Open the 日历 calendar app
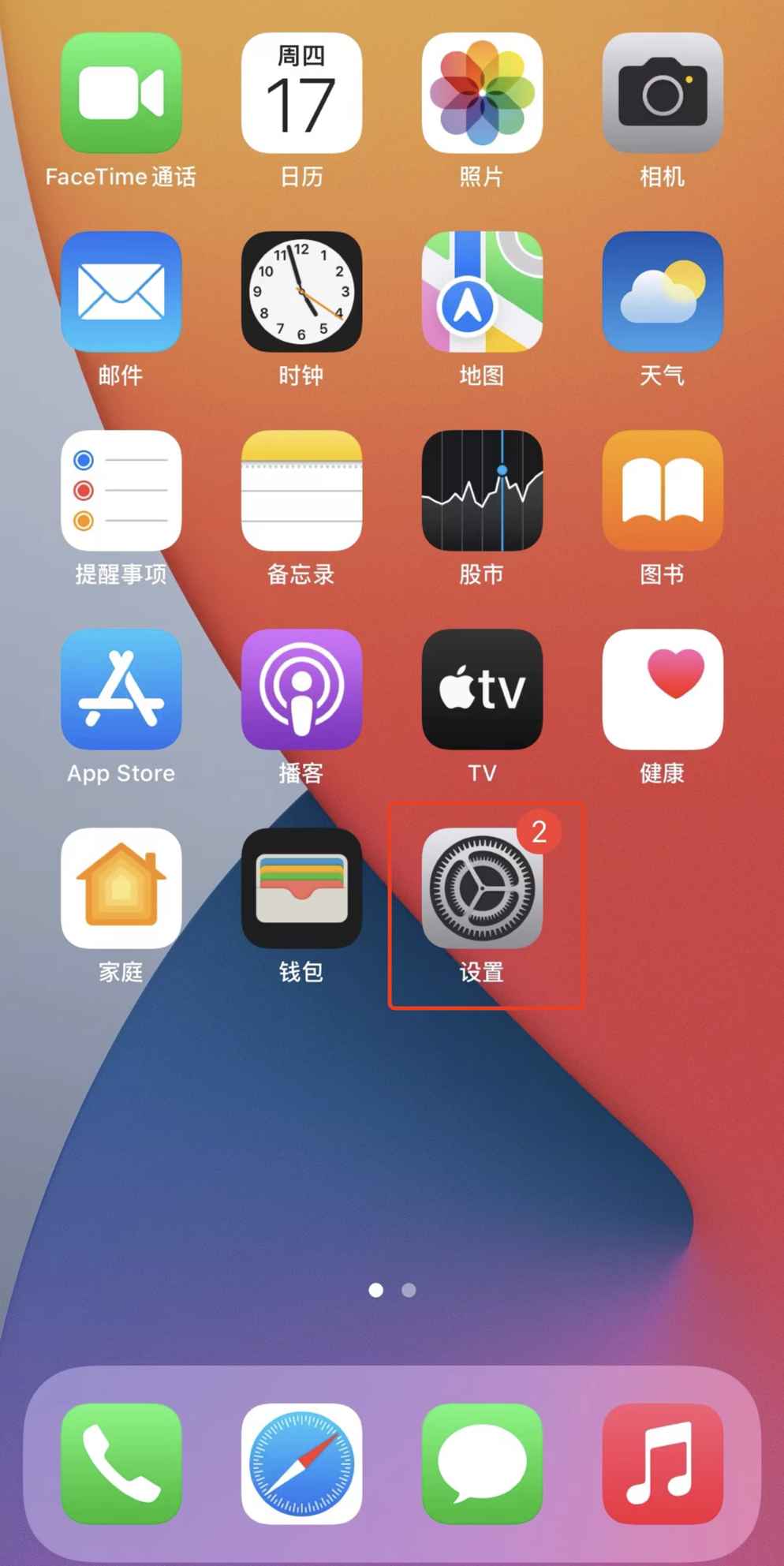This screenshot has width=784, height=1566. click(301, 93)
